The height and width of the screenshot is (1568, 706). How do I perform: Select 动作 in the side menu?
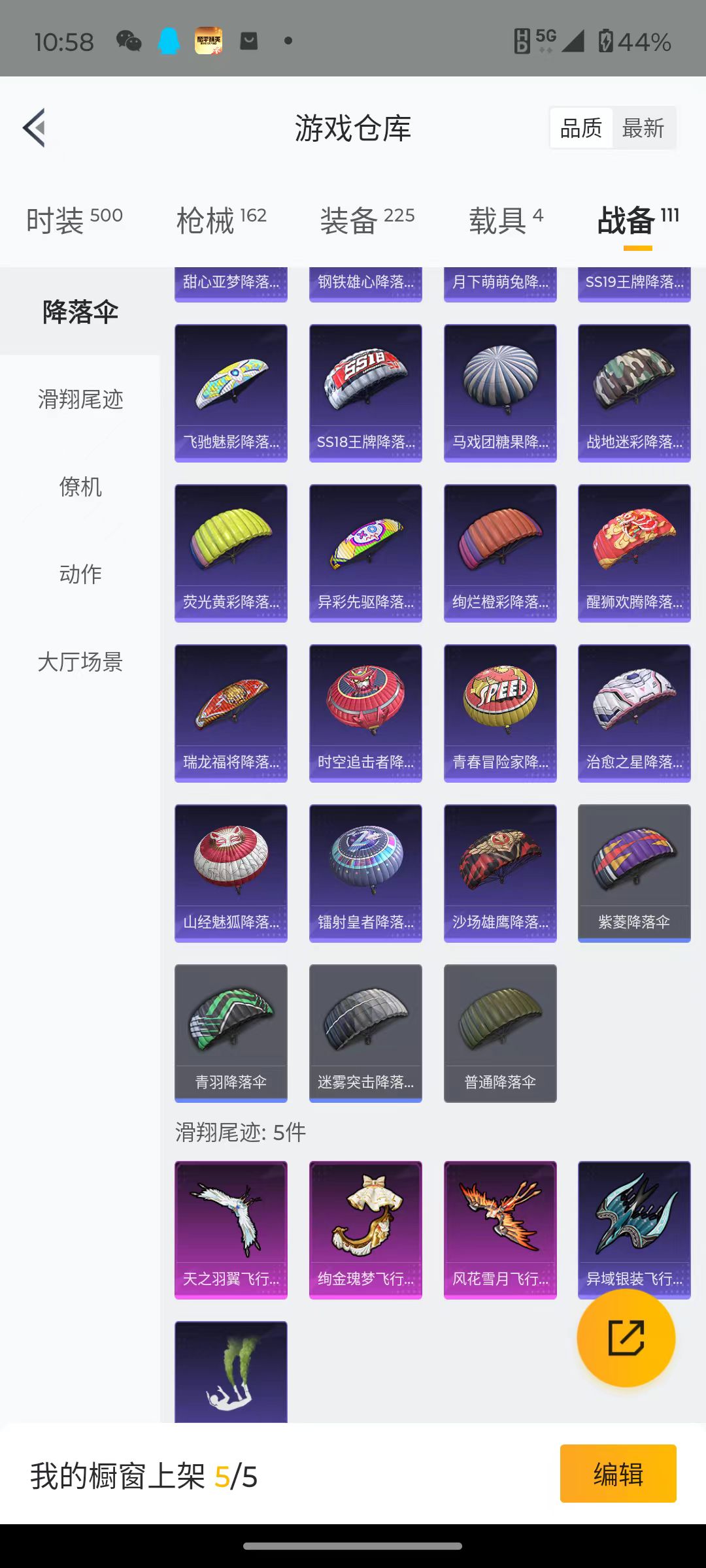click(x=80, y=574)
